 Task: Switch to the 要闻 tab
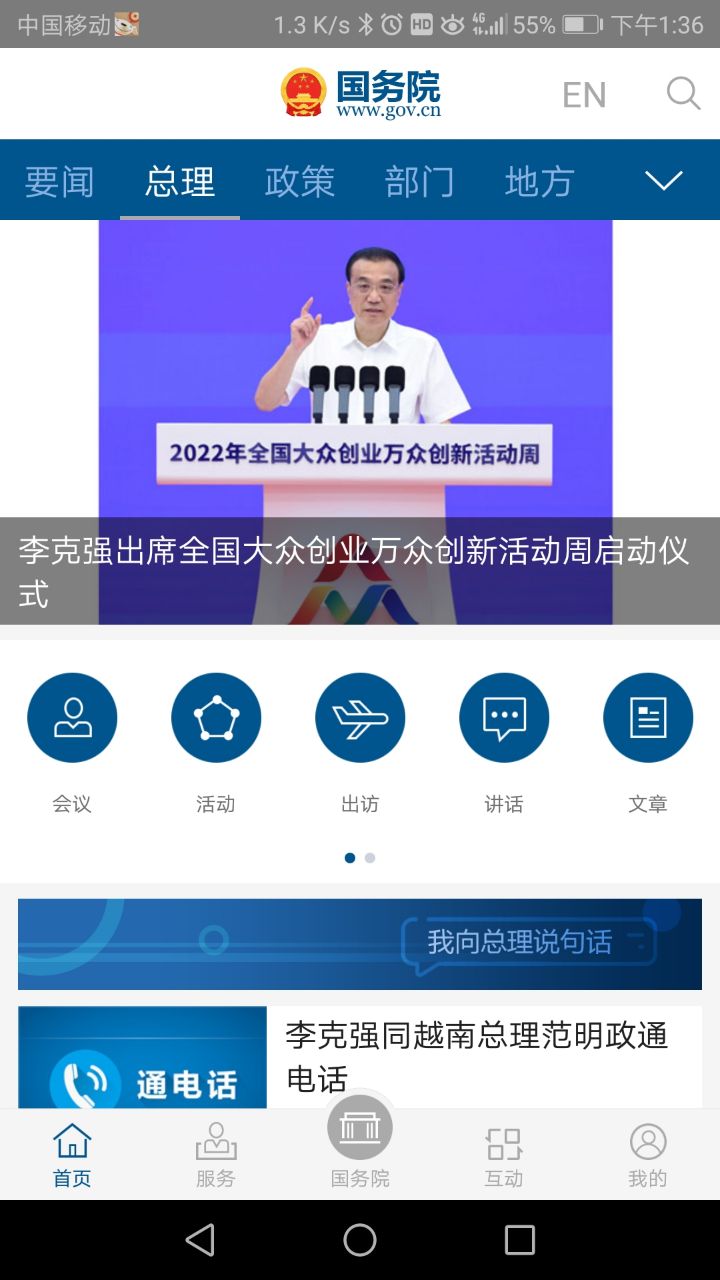[x=59, y=182]
